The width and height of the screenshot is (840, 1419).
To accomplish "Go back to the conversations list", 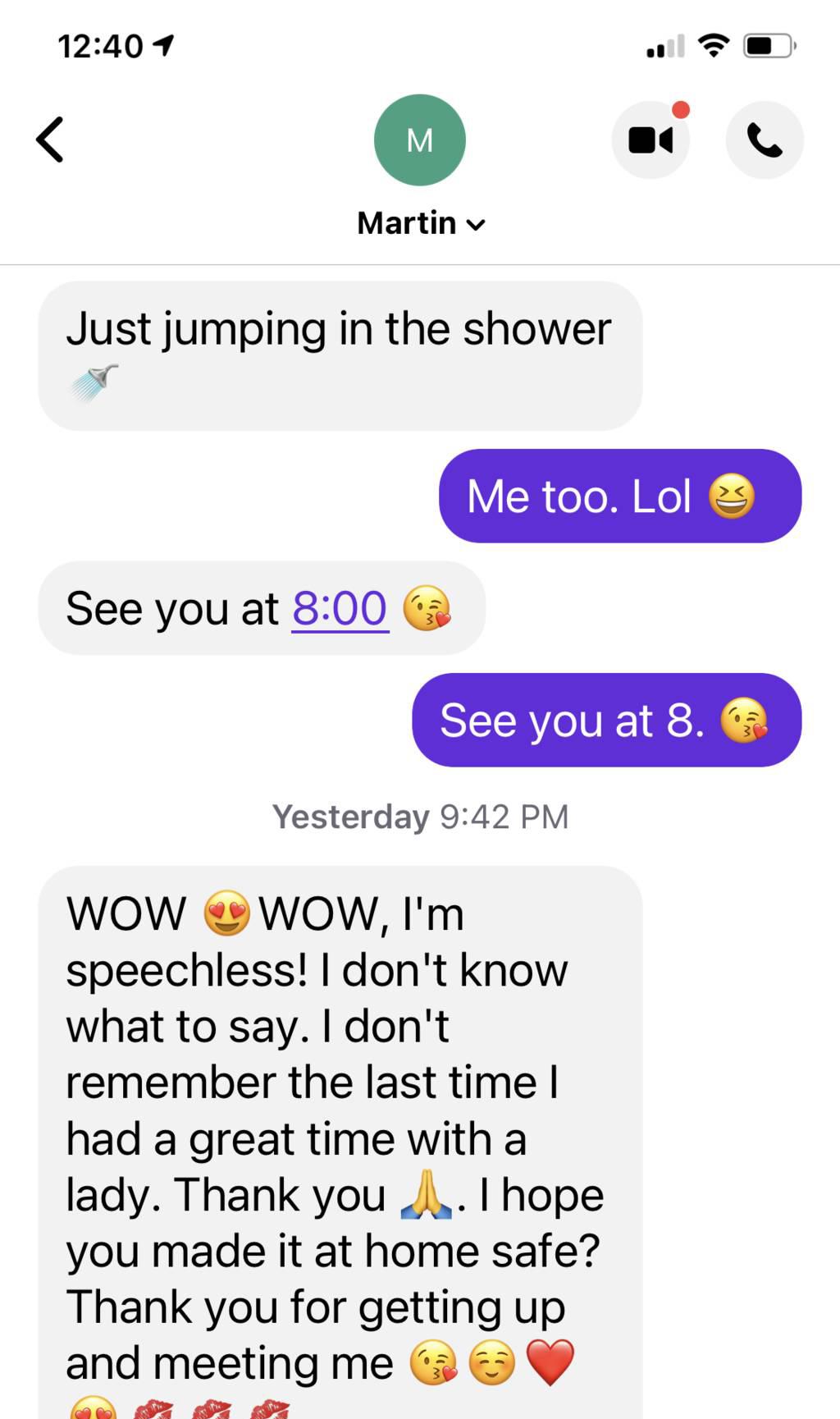I will pos(50,140).
